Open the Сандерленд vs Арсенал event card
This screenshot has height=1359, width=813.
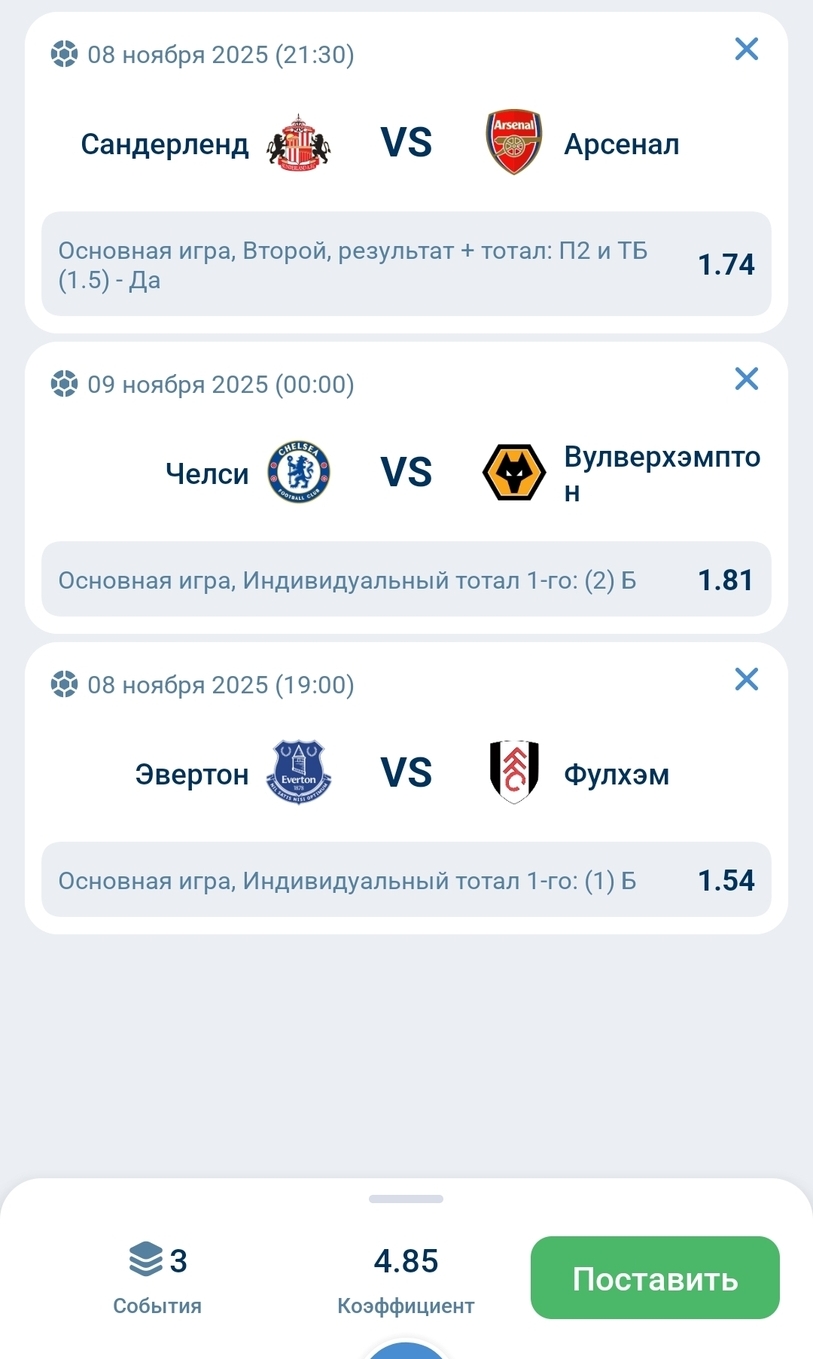(405, 144)
